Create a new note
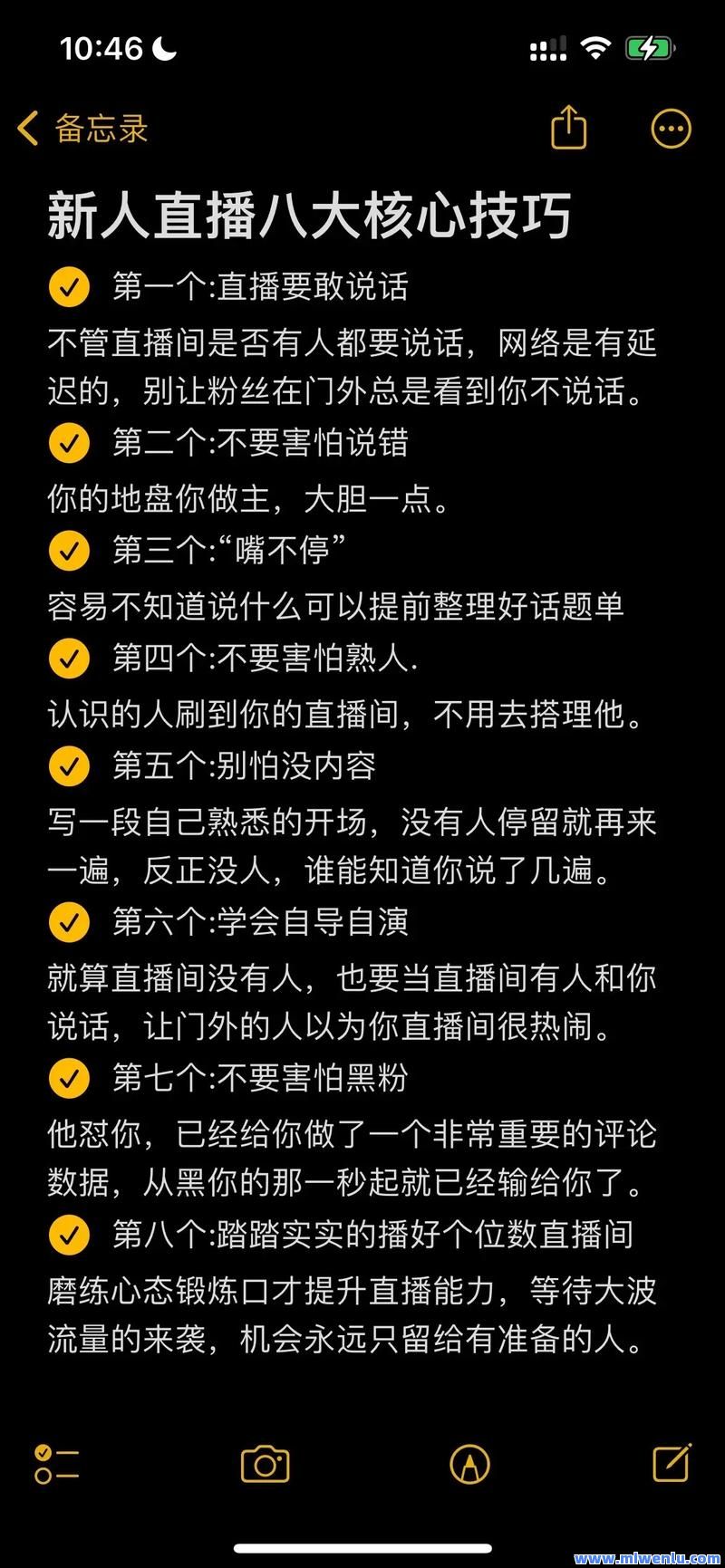 672,1462
